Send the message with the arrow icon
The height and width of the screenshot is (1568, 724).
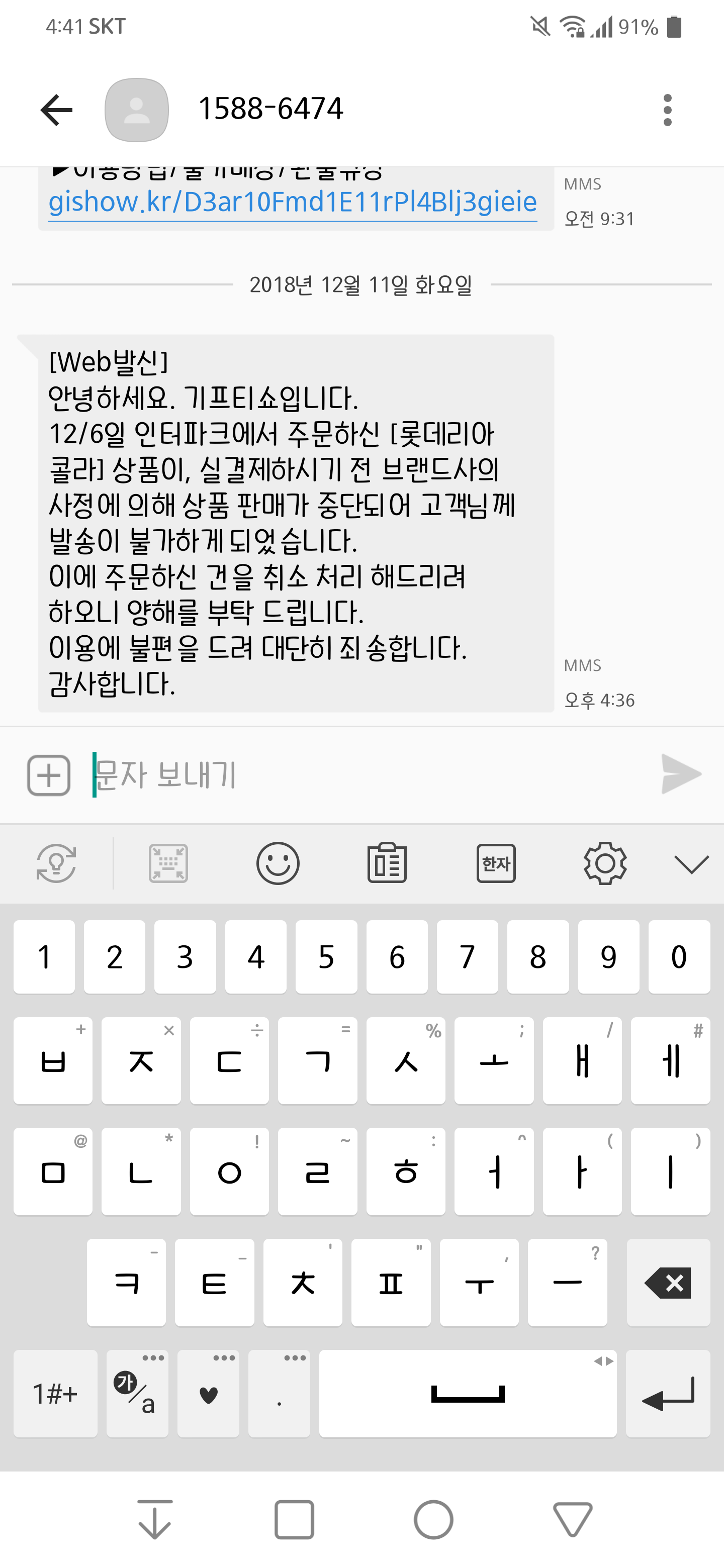tap(680, 774)
